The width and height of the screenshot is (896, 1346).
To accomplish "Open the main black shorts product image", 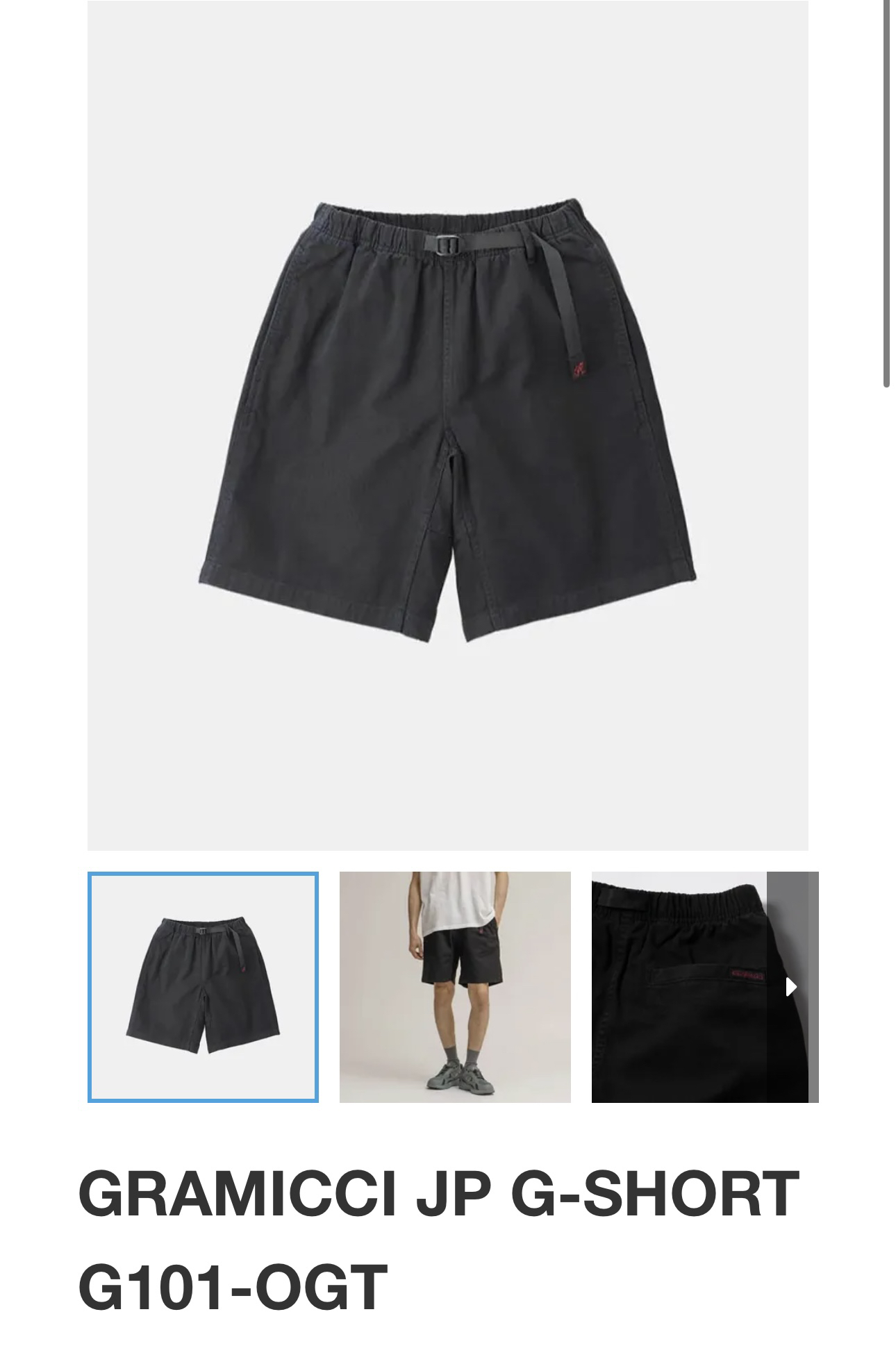I will (447, 424).
